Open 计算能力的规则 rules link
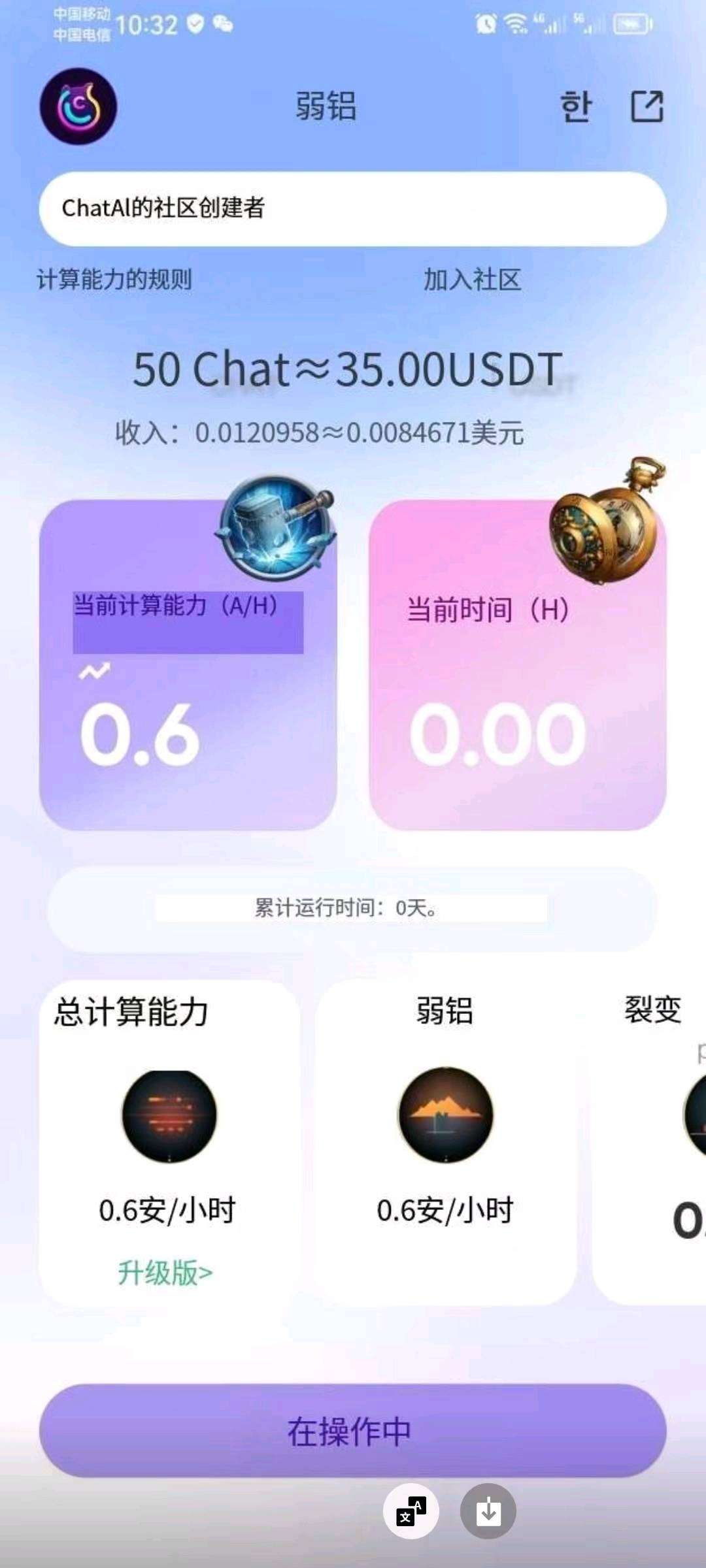The width and height of the screenshot is (706, 1568). 114,280
